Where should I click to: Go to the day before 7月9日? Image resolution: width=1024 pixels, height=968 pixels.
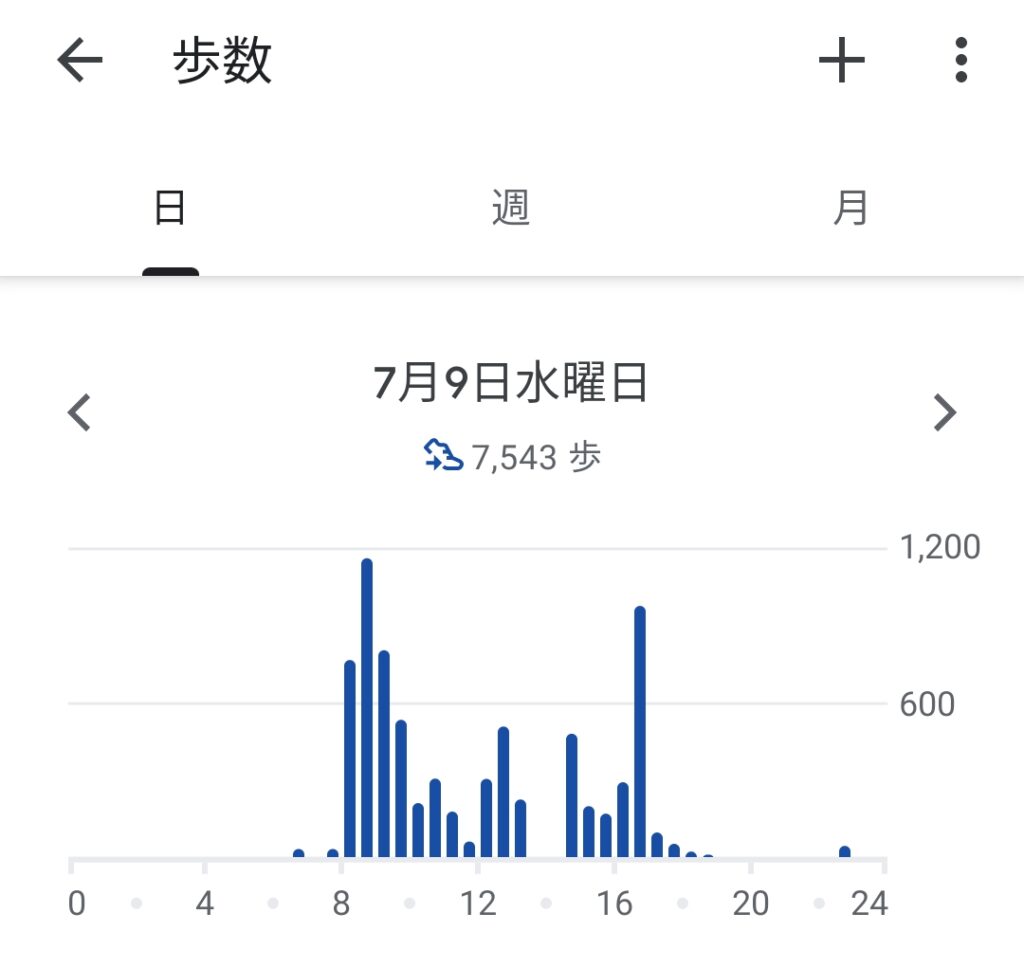pos(80,412)
